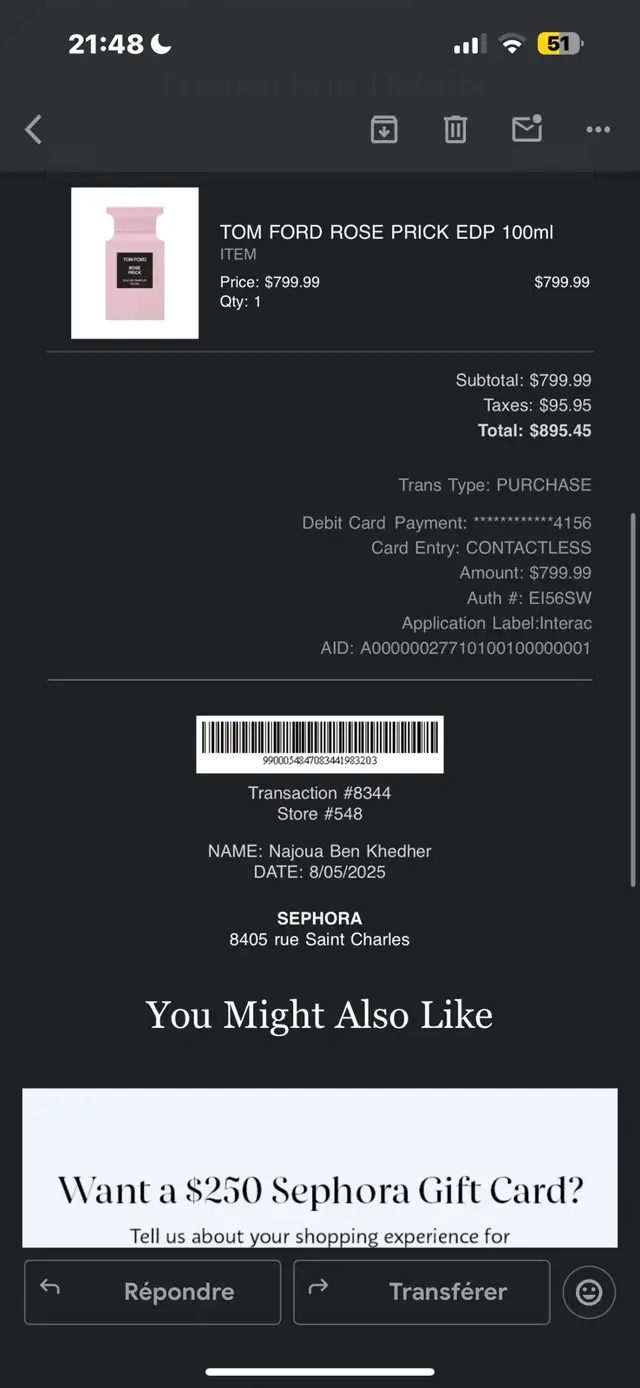
Task: Add an emoji reaction
Action: [x=589, y=1292]
